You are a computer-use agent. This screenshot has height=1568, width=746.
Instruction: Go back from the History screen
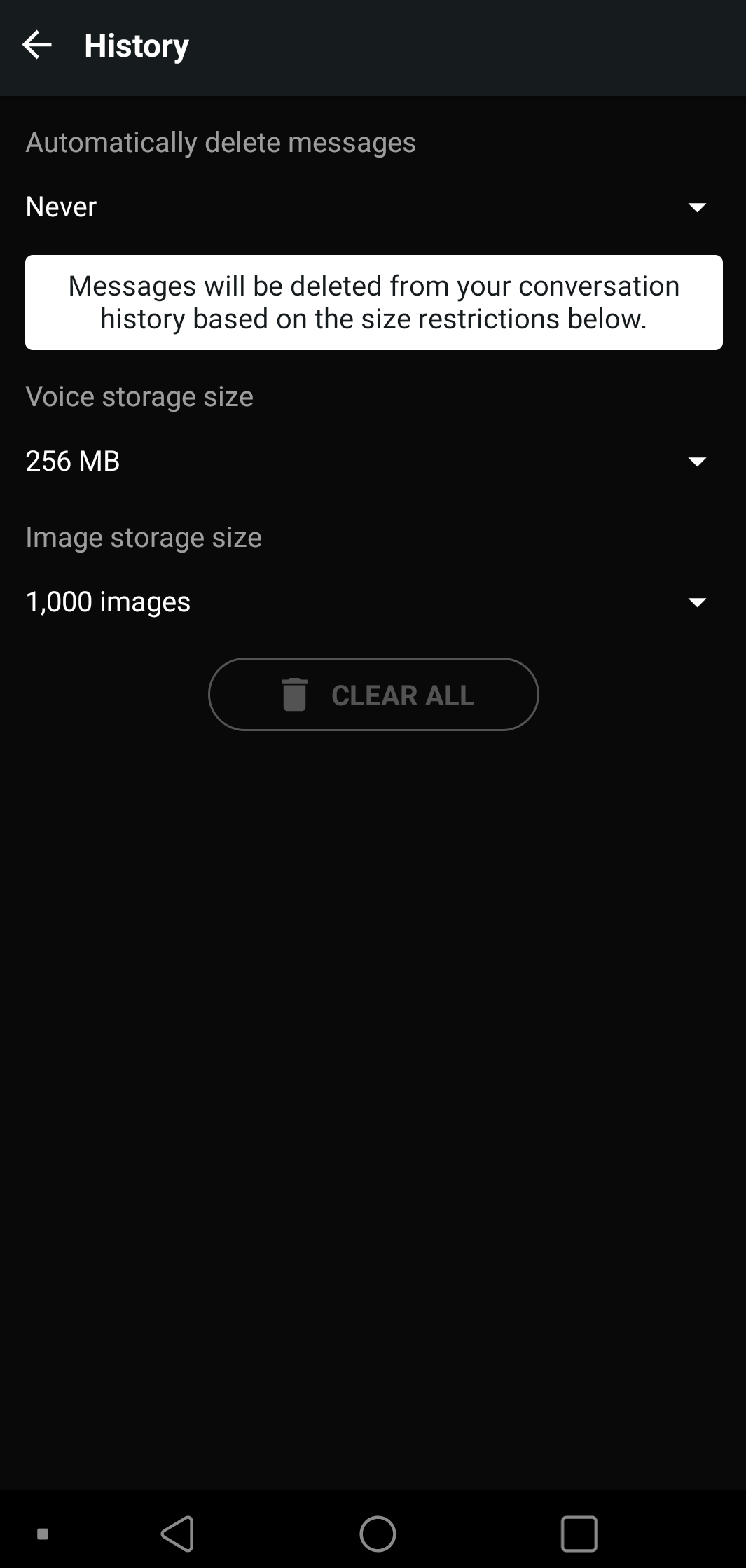37,46
